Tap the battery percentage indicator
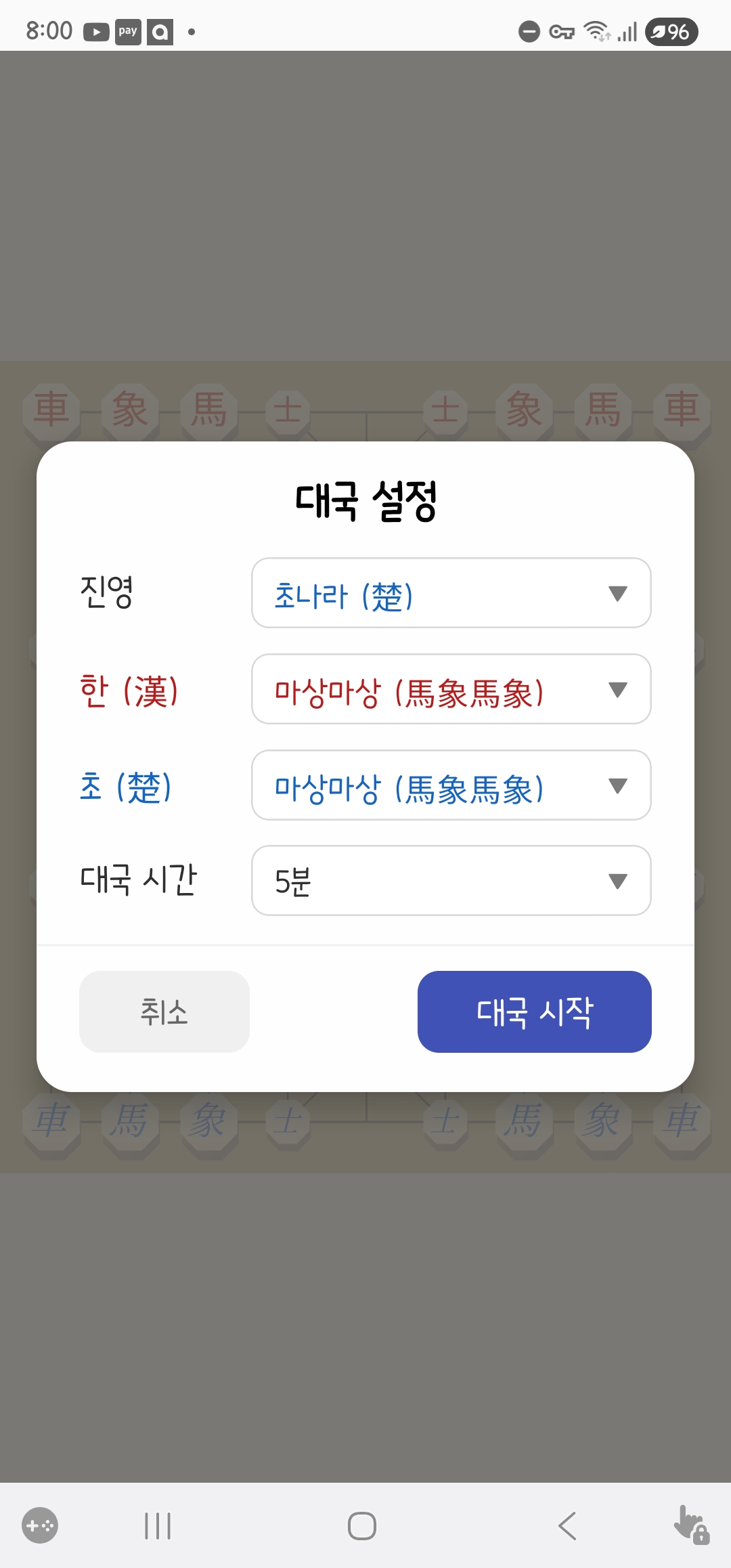This screenshot has height=1568, width=731. tap(671, 30)
